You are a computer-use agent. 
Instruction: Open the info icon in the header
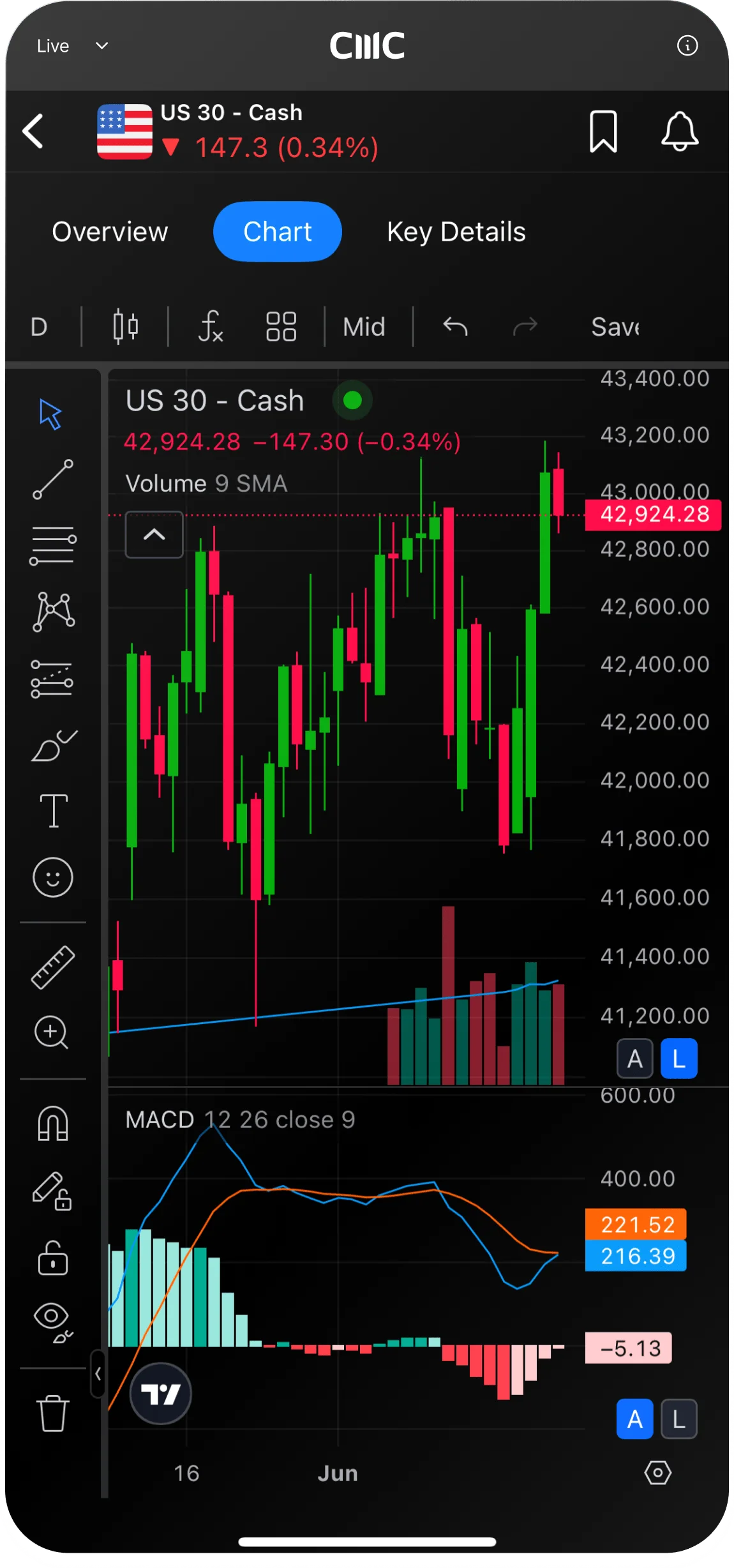tap(687, 46)
